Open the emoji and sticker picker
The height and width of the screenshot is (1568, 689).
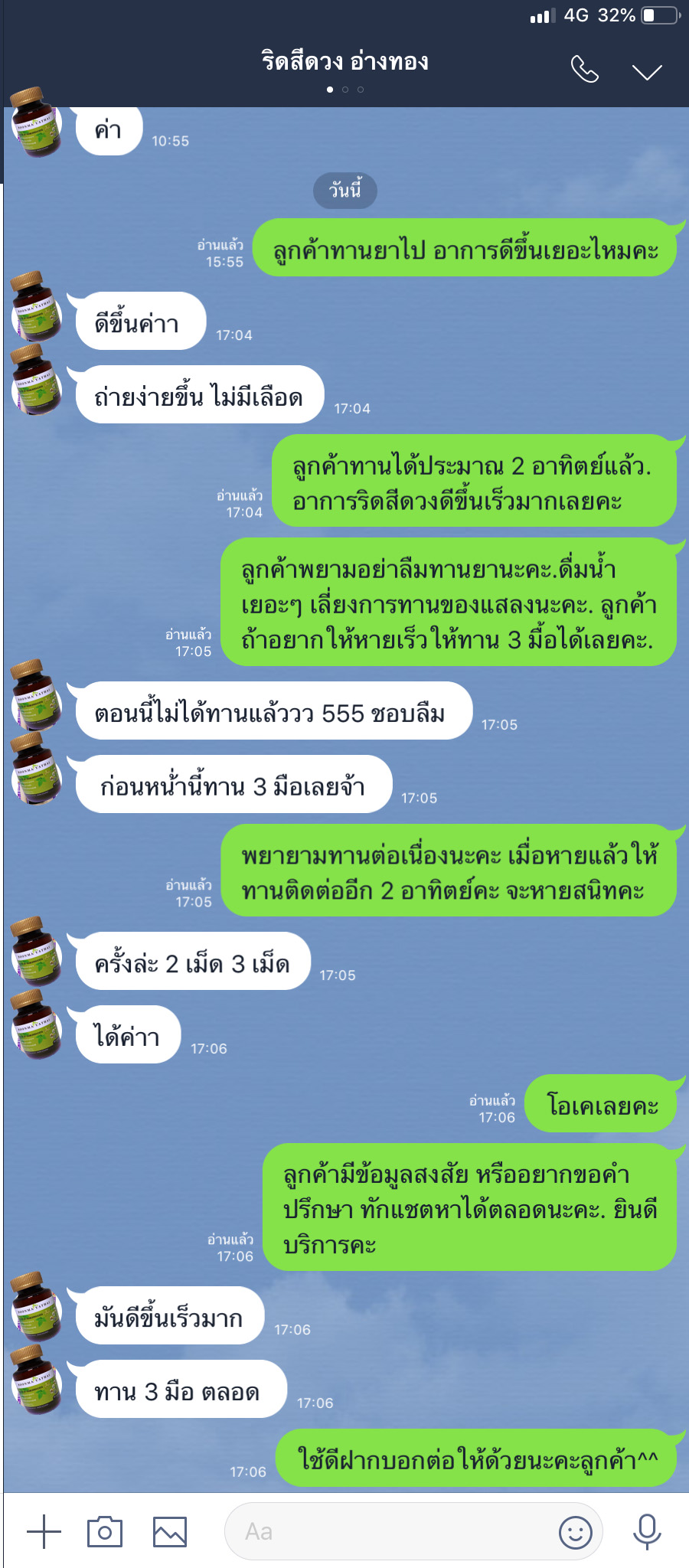575,1532
